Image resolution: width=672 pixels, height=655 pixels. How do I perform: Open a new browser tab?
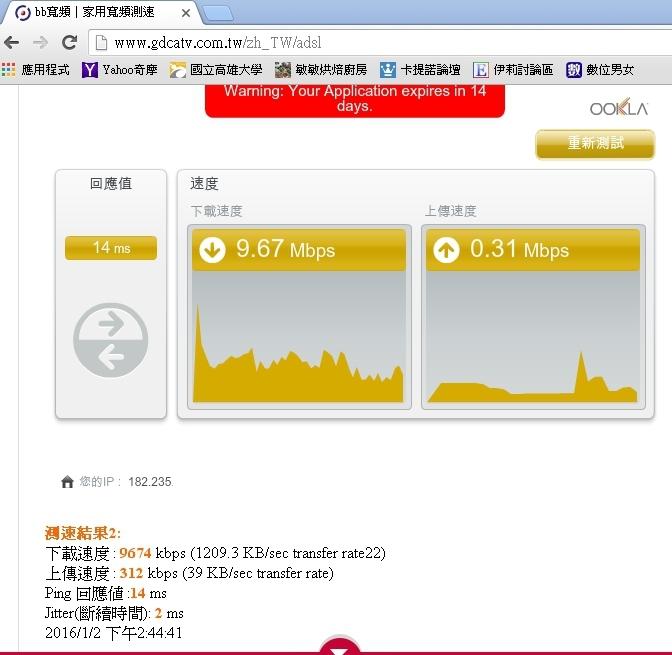[218, 13]
